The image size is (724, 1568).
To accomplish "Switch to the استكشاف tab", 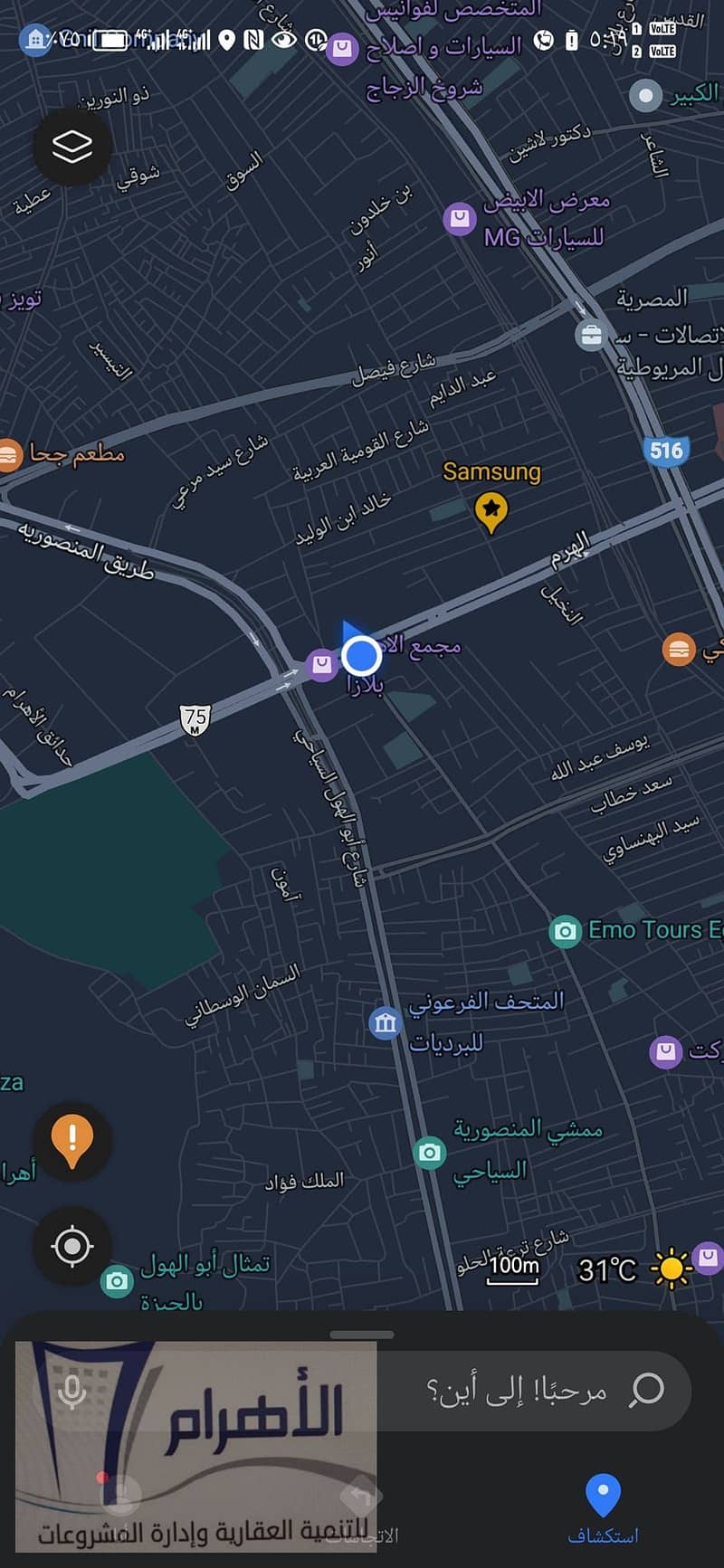I will click(603, 1506).
